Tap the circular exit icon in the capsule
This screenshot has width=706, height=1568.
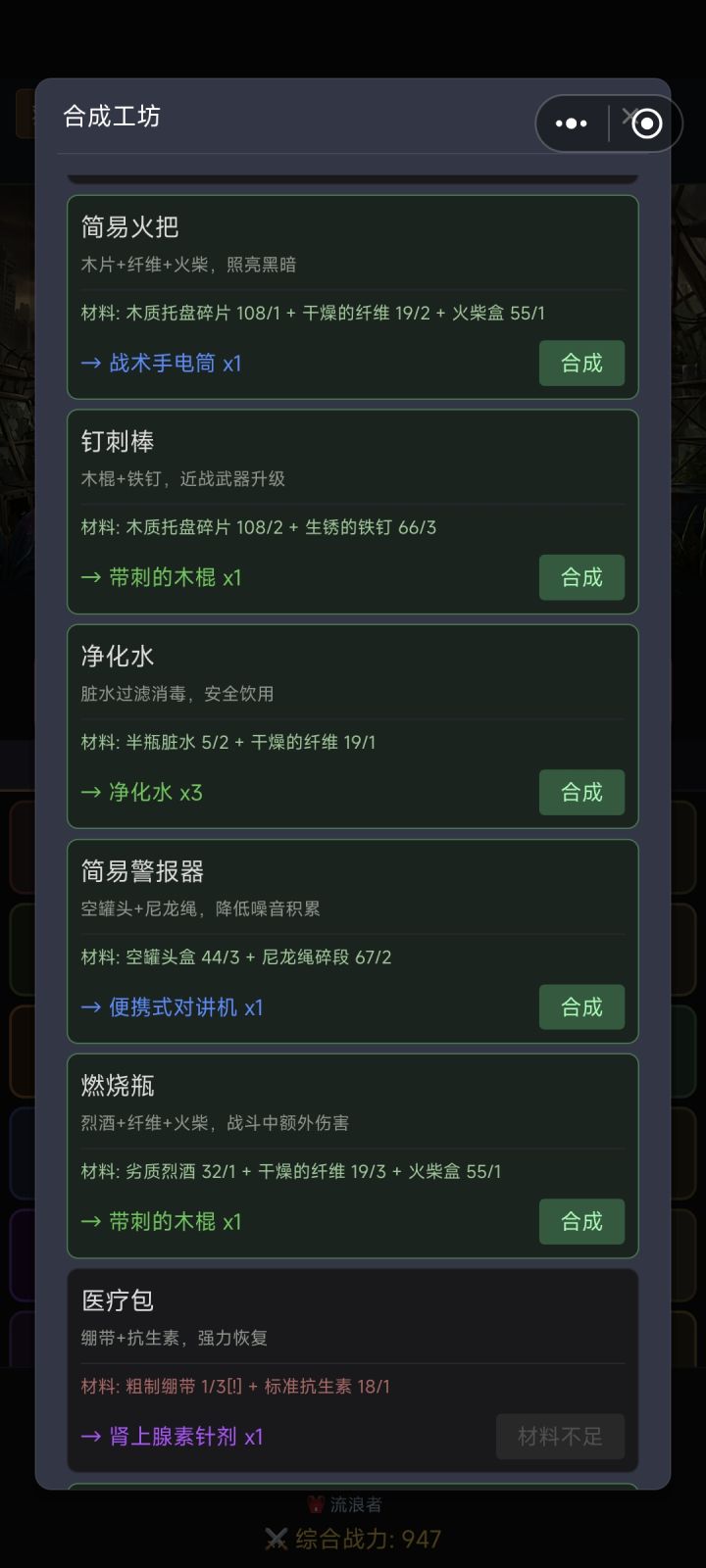tap(645, 124)
